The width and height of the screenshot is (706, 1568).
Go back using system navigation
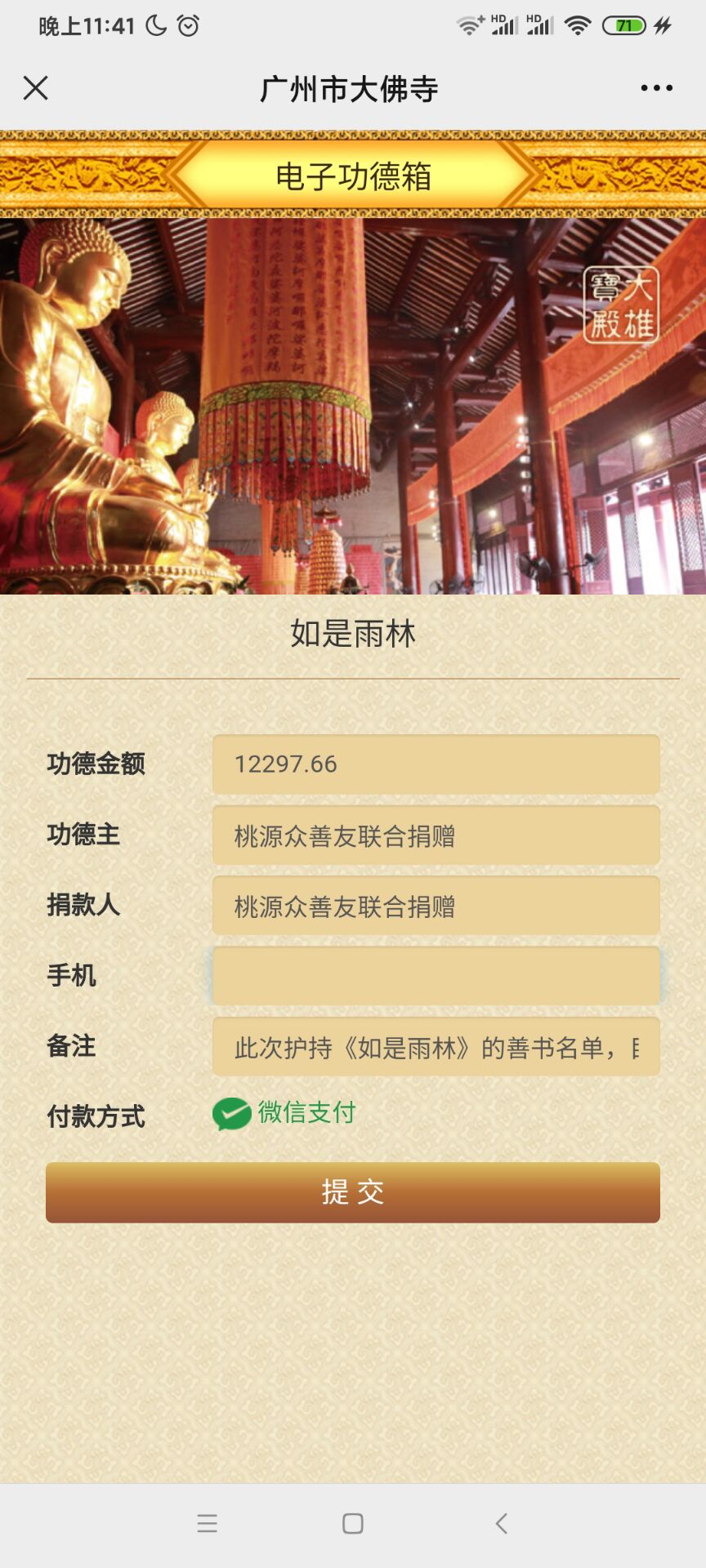501,1523
